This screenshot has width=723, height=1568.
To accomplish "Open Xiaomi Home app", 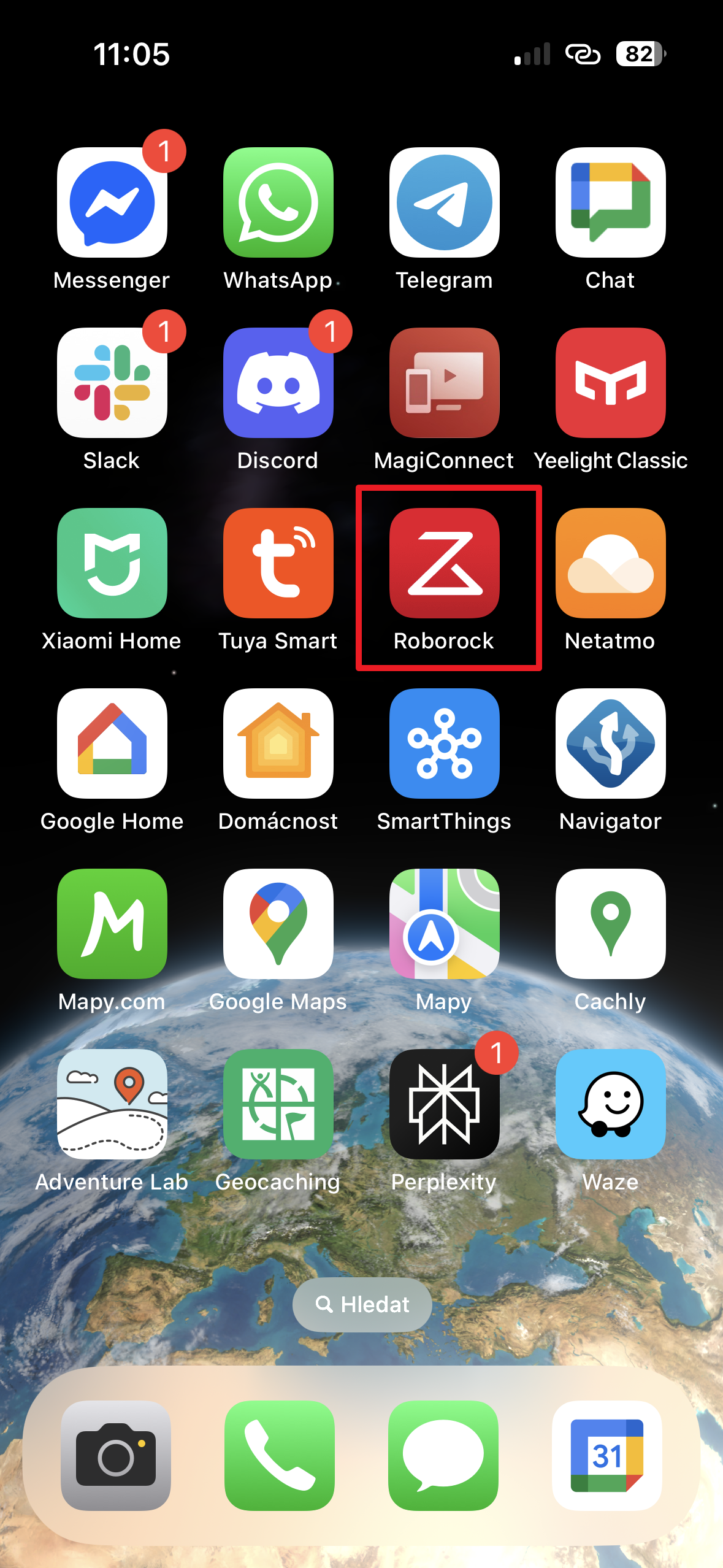I will [112, 563].
